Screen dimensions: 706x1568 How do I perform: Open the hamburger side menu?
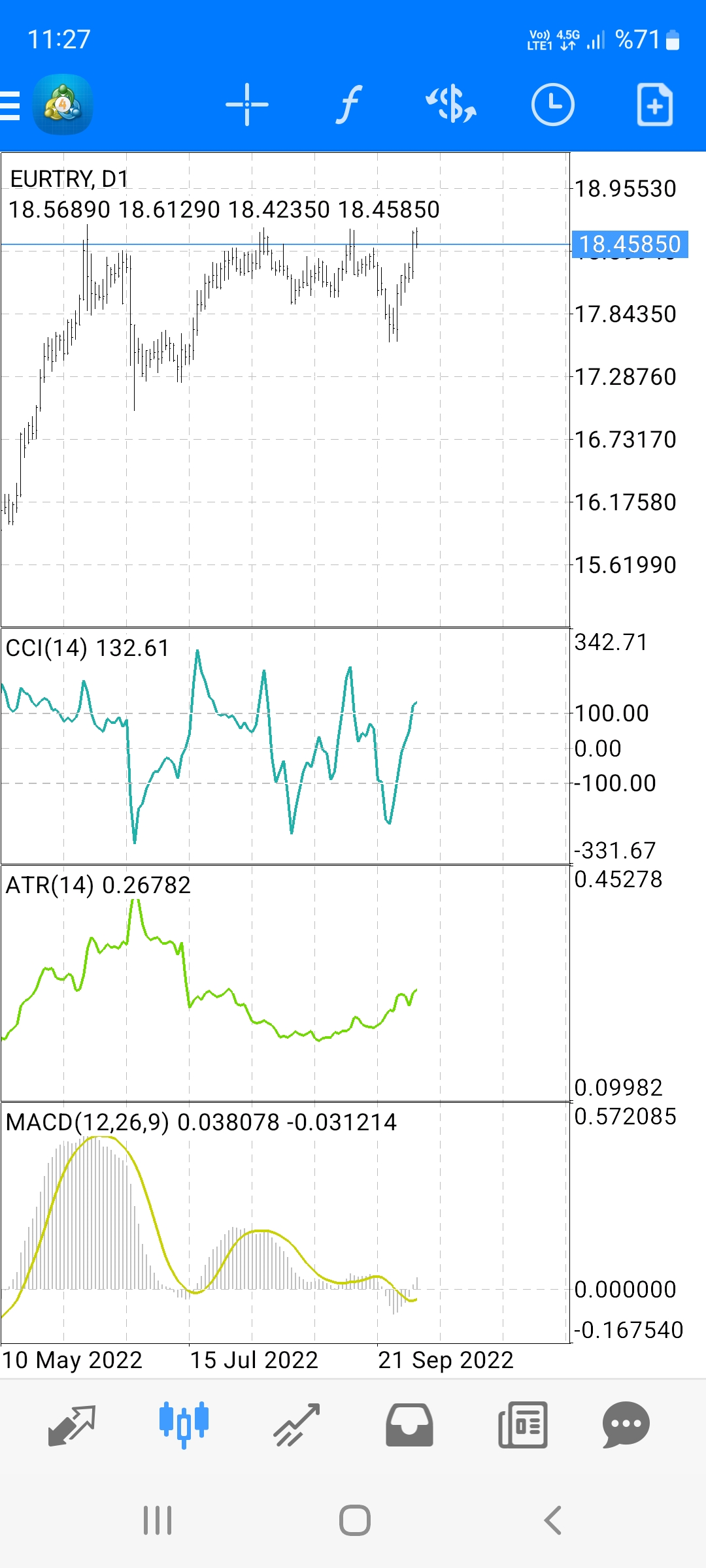tap(10, 105)
